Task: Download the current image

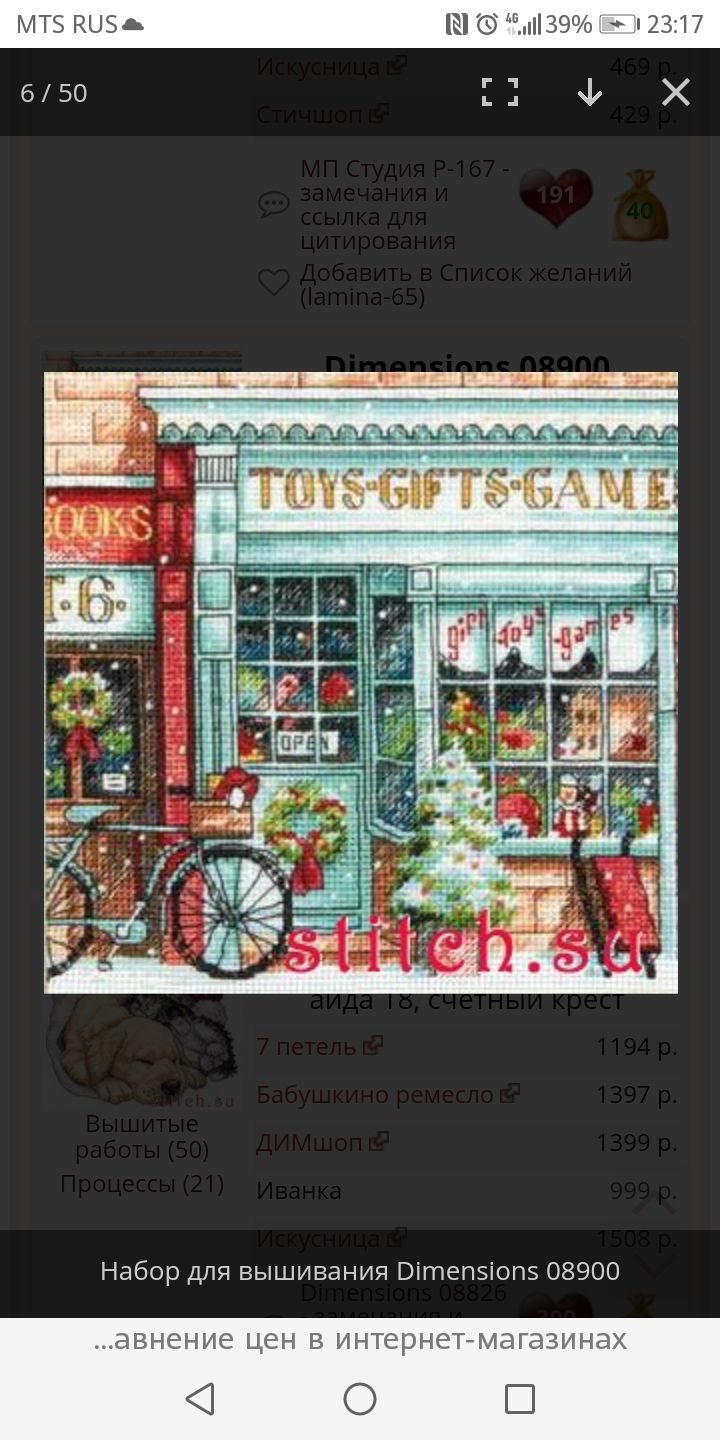Action: coord(590,93)
